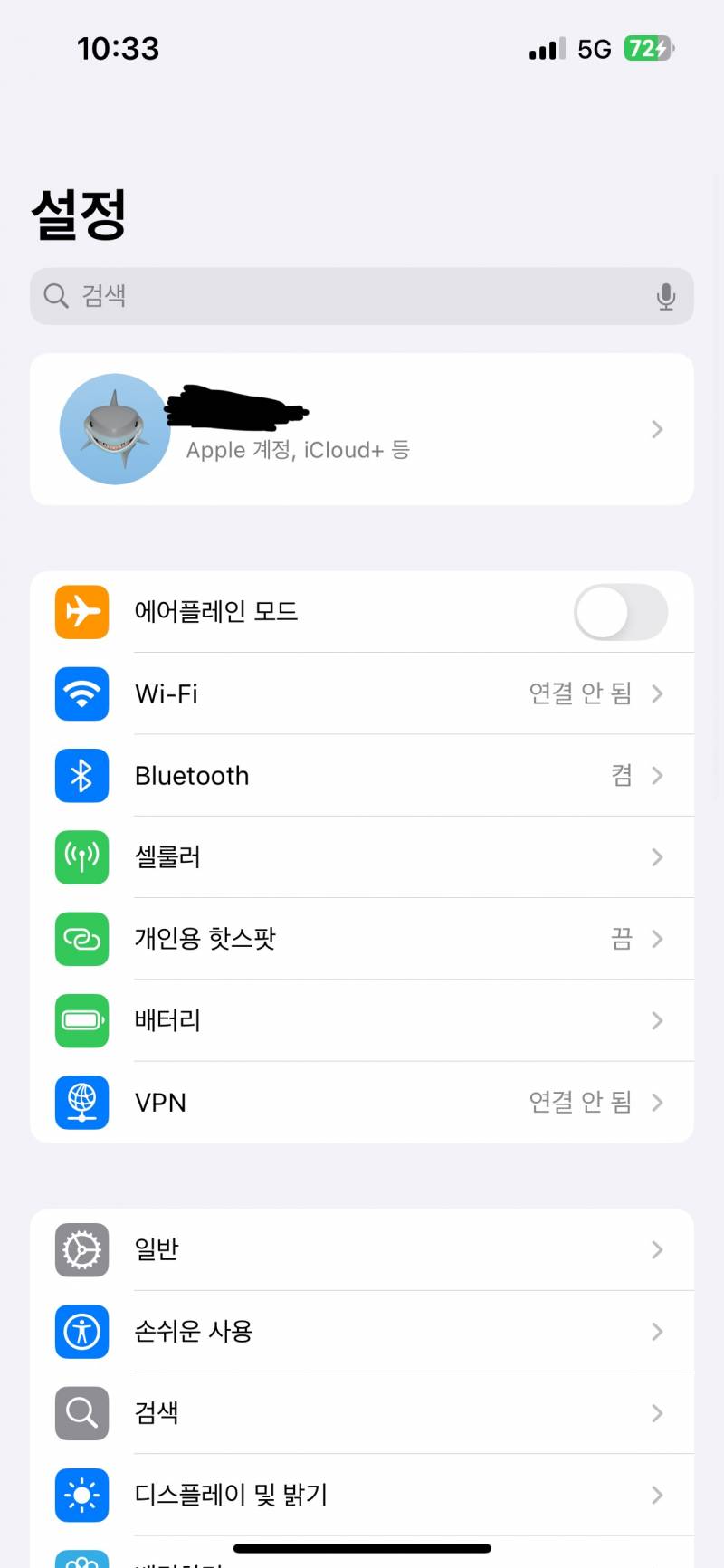Tap the Wi-Fi icon
The width and height of the screenshot is (724, 1568).
pos(81,693)
